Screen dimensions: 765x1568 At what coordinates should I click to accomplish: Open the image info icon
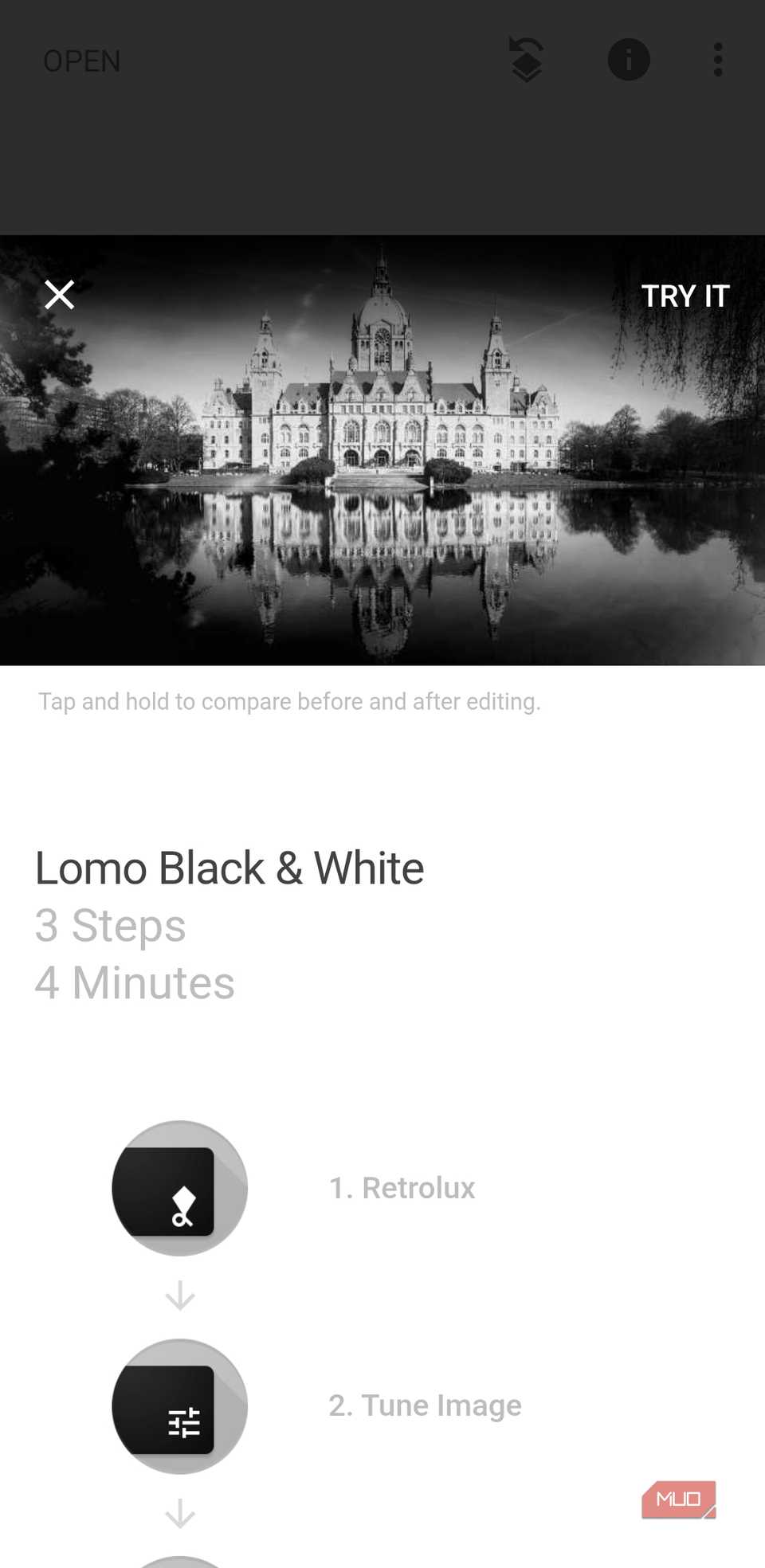point(629,60)
